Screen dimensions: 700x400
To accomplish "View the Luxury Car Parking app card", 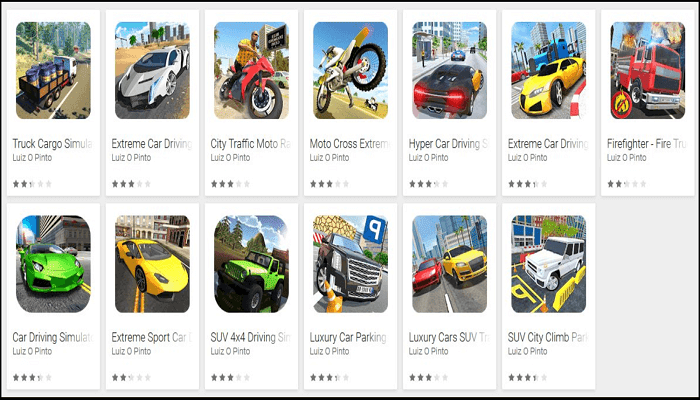I will 350,265.
